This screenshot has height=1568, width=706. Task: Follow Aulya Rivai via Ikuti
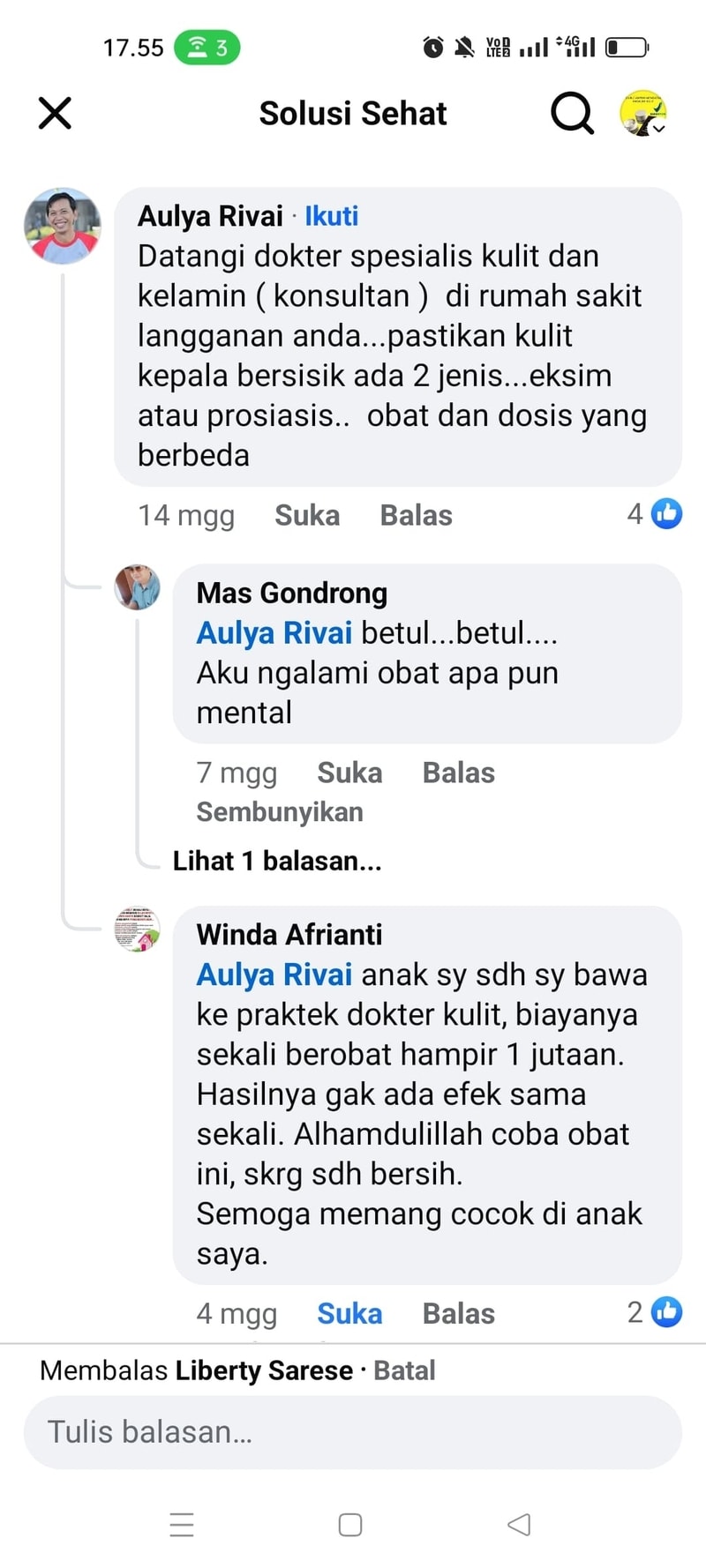point(331,216)
